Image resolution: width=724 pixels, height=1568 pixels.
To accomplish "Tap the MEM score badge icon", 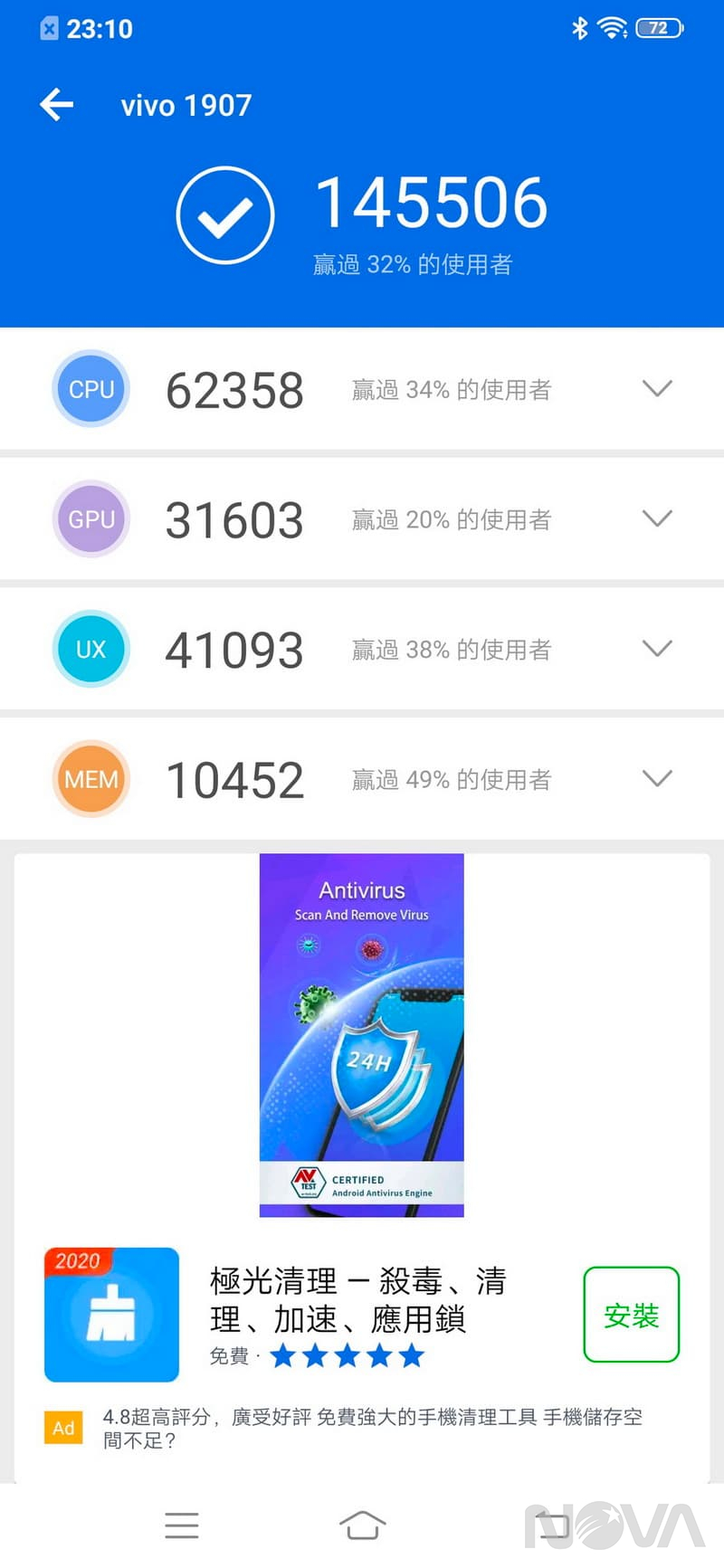I will click(x=90, y=779).
